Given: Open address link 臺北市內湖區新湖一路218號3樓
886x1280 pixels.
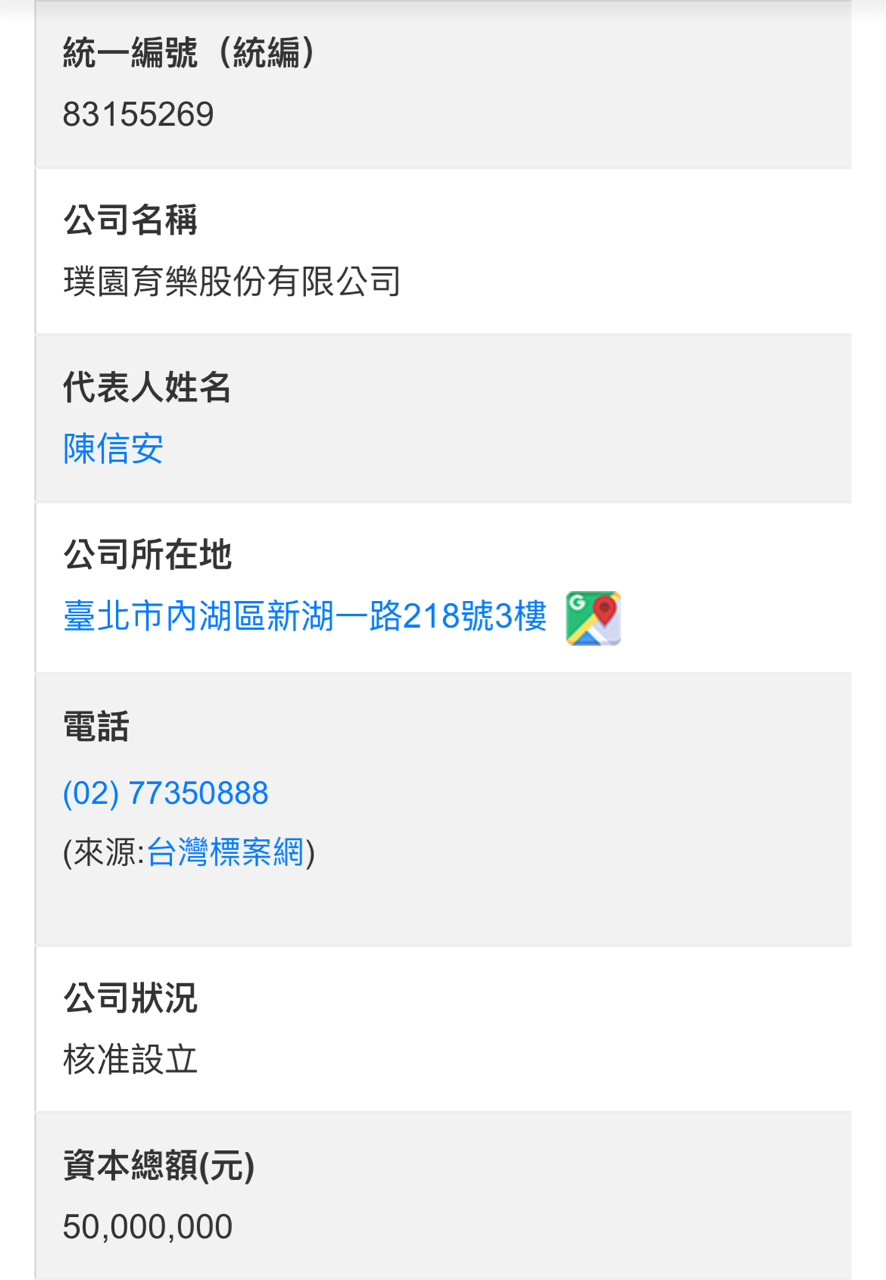Looking at the screenshot, I should (x=305, y=617).
